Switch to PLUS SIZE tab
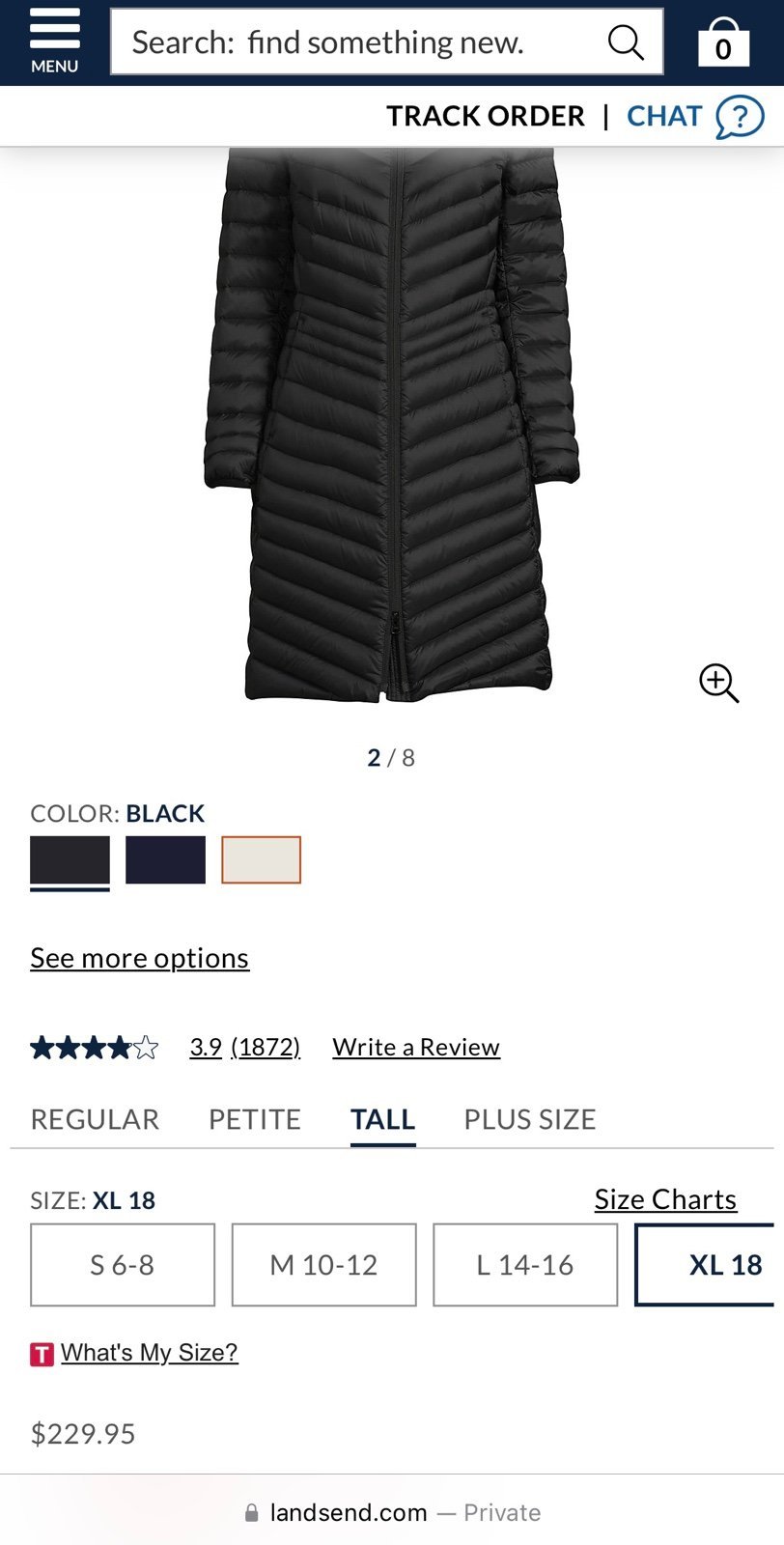This screenshot has height=1545, width=784. click(x=530, y=1119)
